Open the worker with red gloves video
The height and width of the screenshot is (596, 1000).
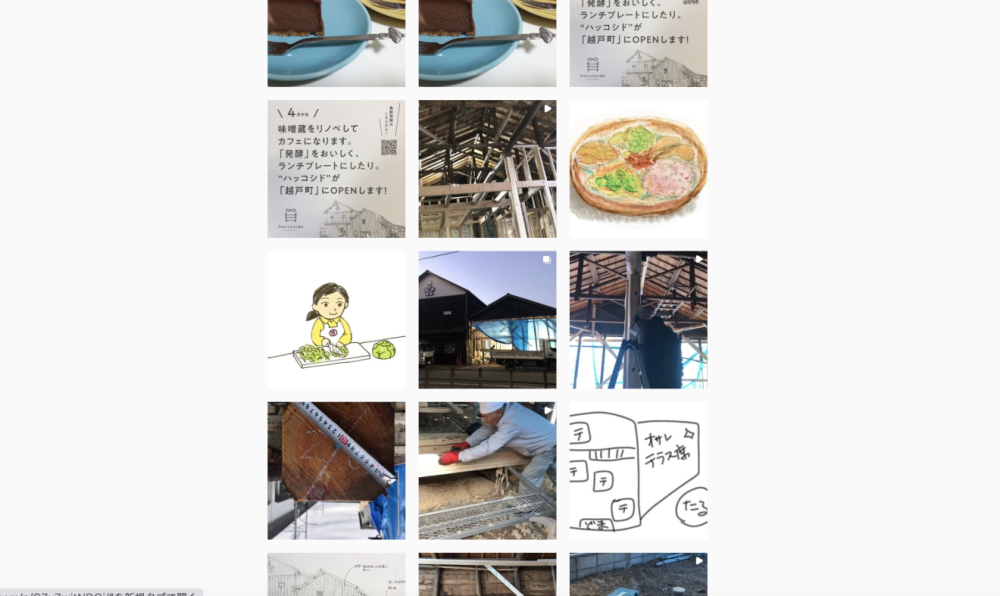point(487,471)
